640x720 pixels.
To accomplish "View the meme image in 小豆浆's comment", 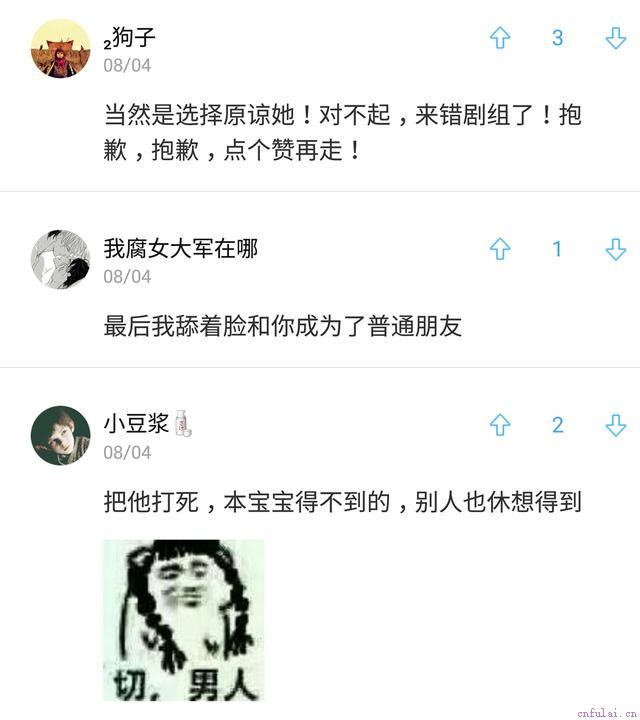I will [183, 620].
